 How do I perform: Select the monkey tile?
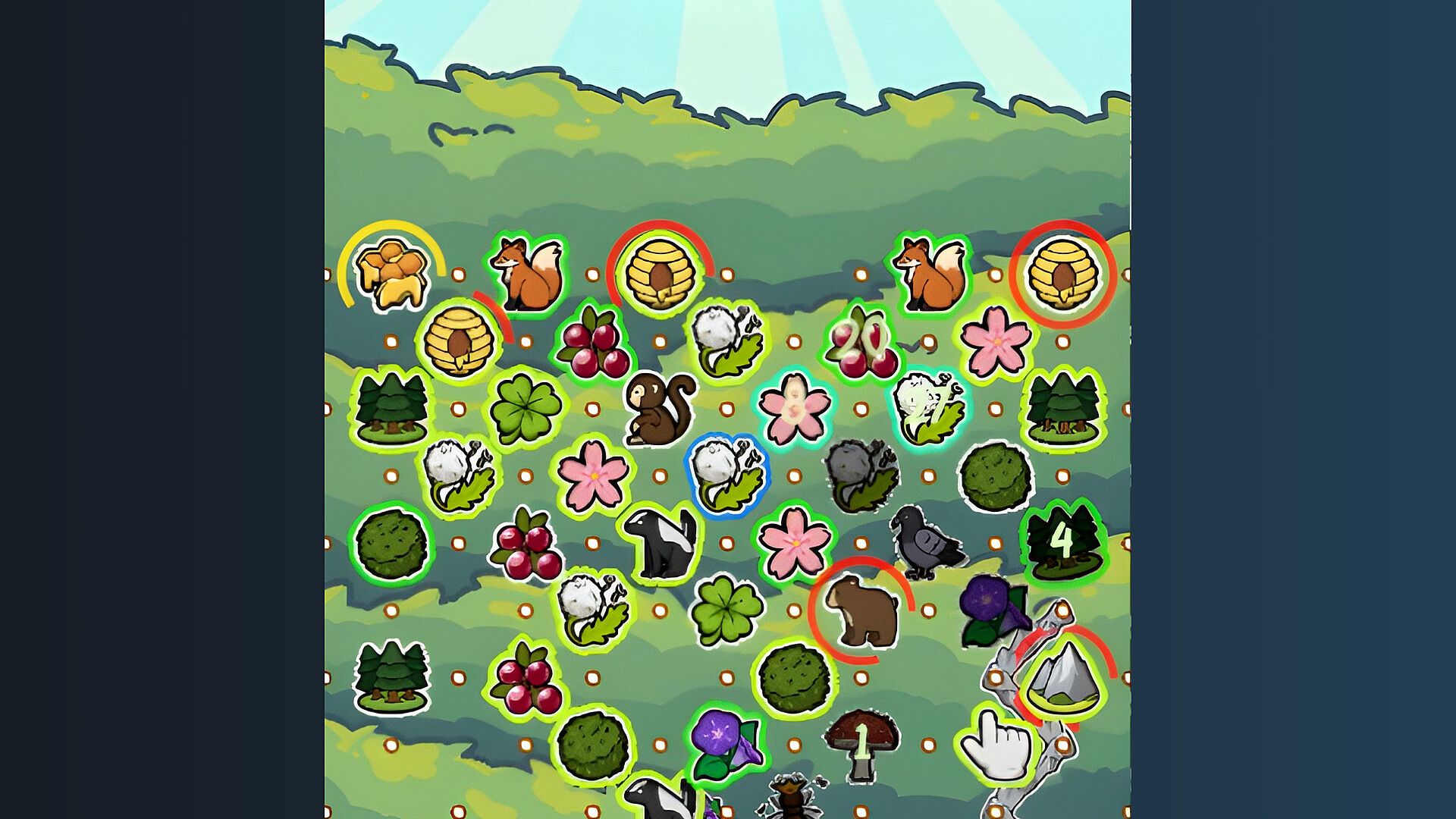tap(658, 409)
